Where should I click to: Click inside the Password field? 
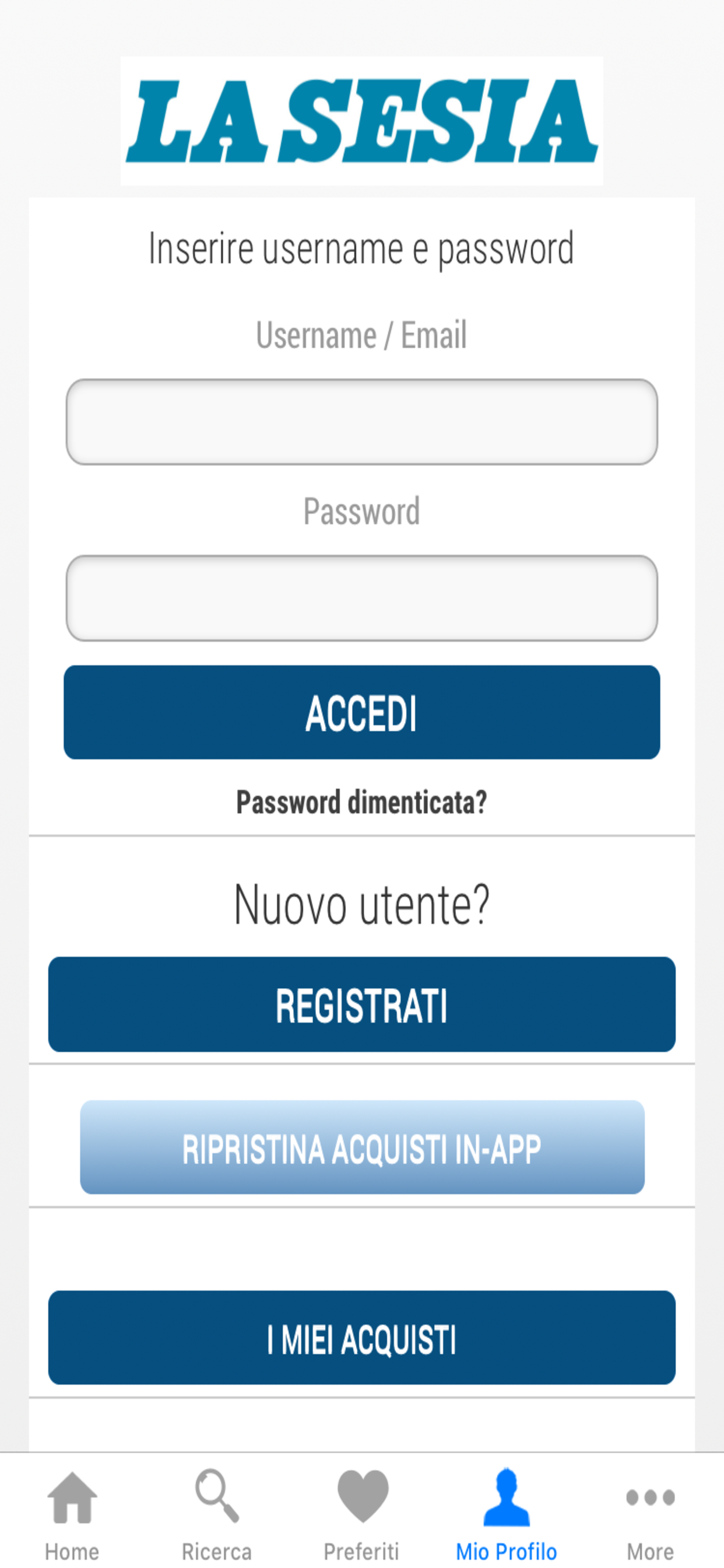(x=361, y=597)
